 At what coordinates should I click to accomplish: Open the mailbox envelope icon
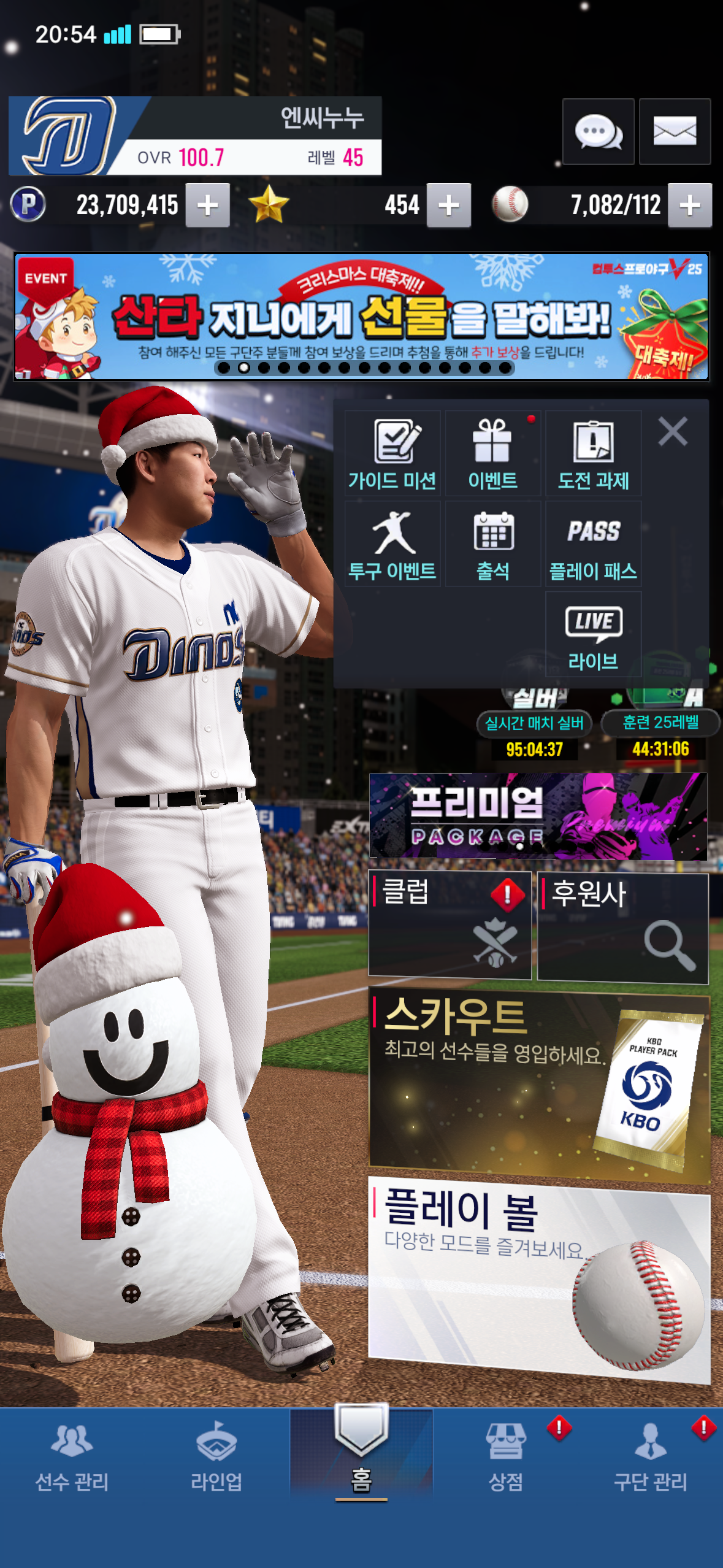(x=675, y=132)
